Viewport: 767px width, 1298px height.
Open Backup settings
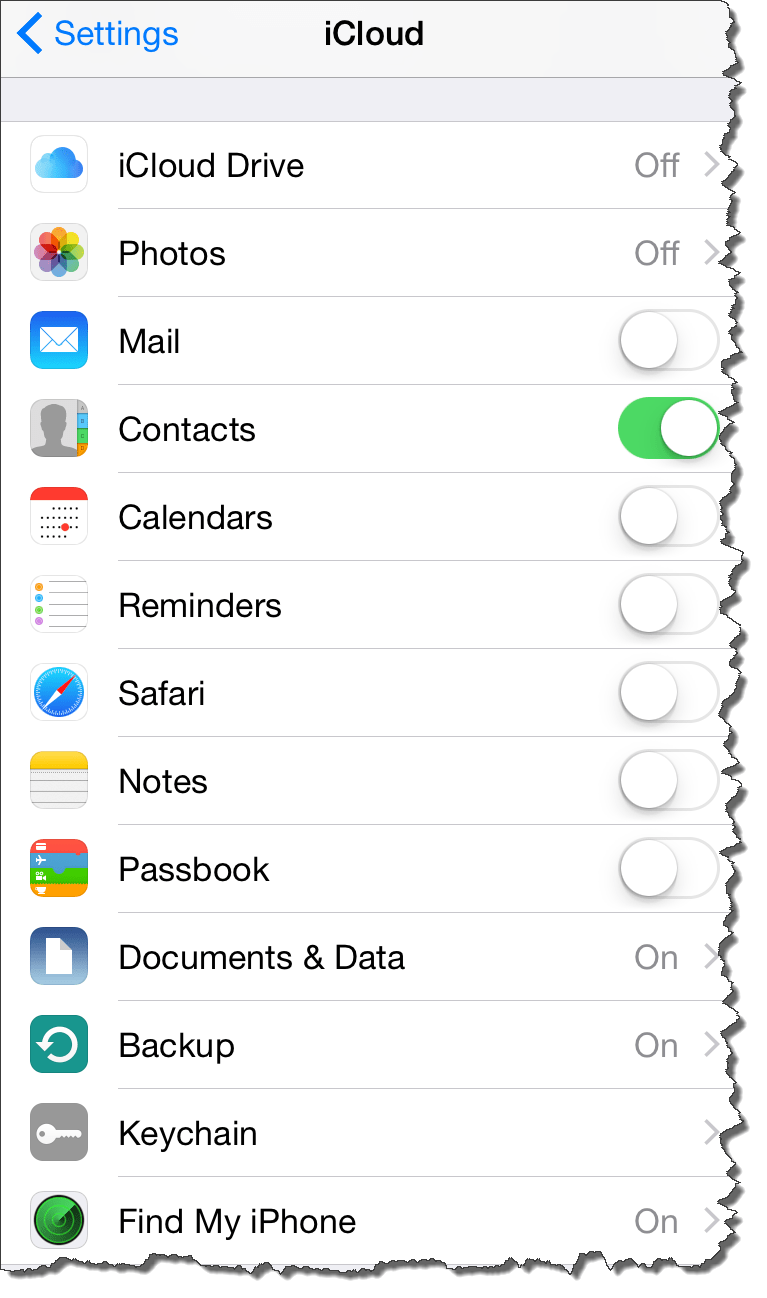380,1045
